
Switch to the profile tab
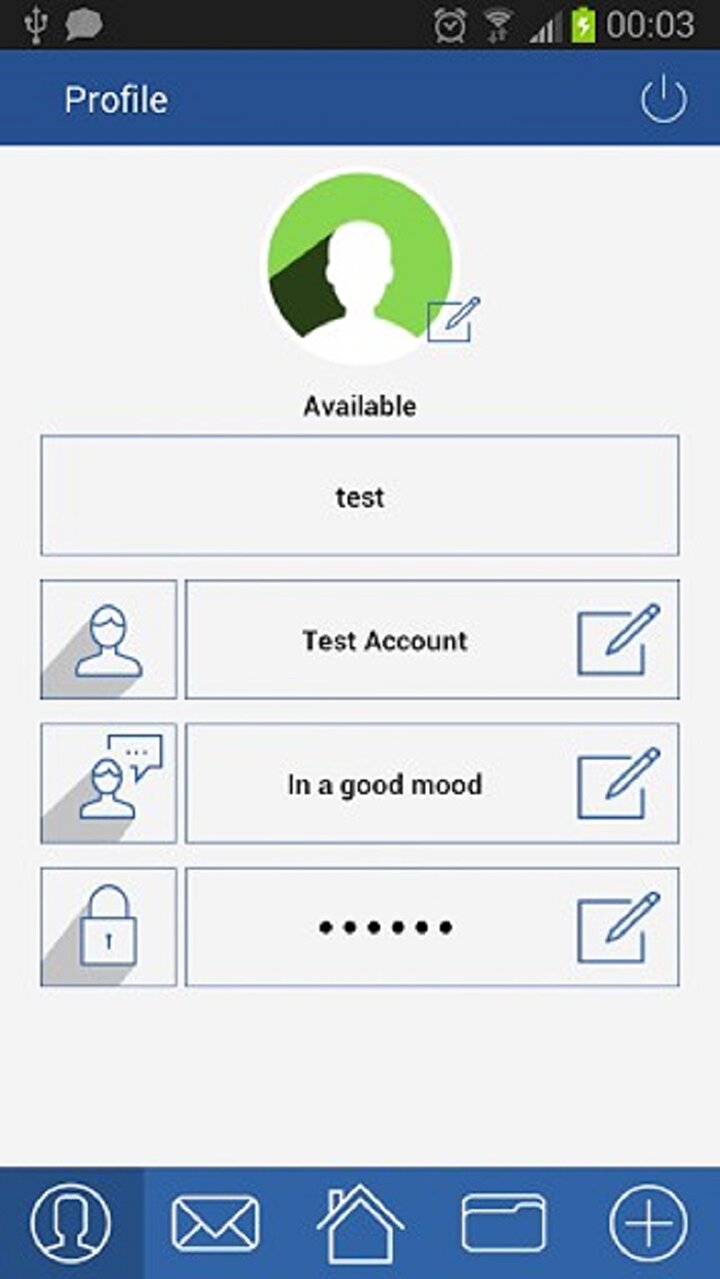pyautogui.click(x=71, y=1223)
